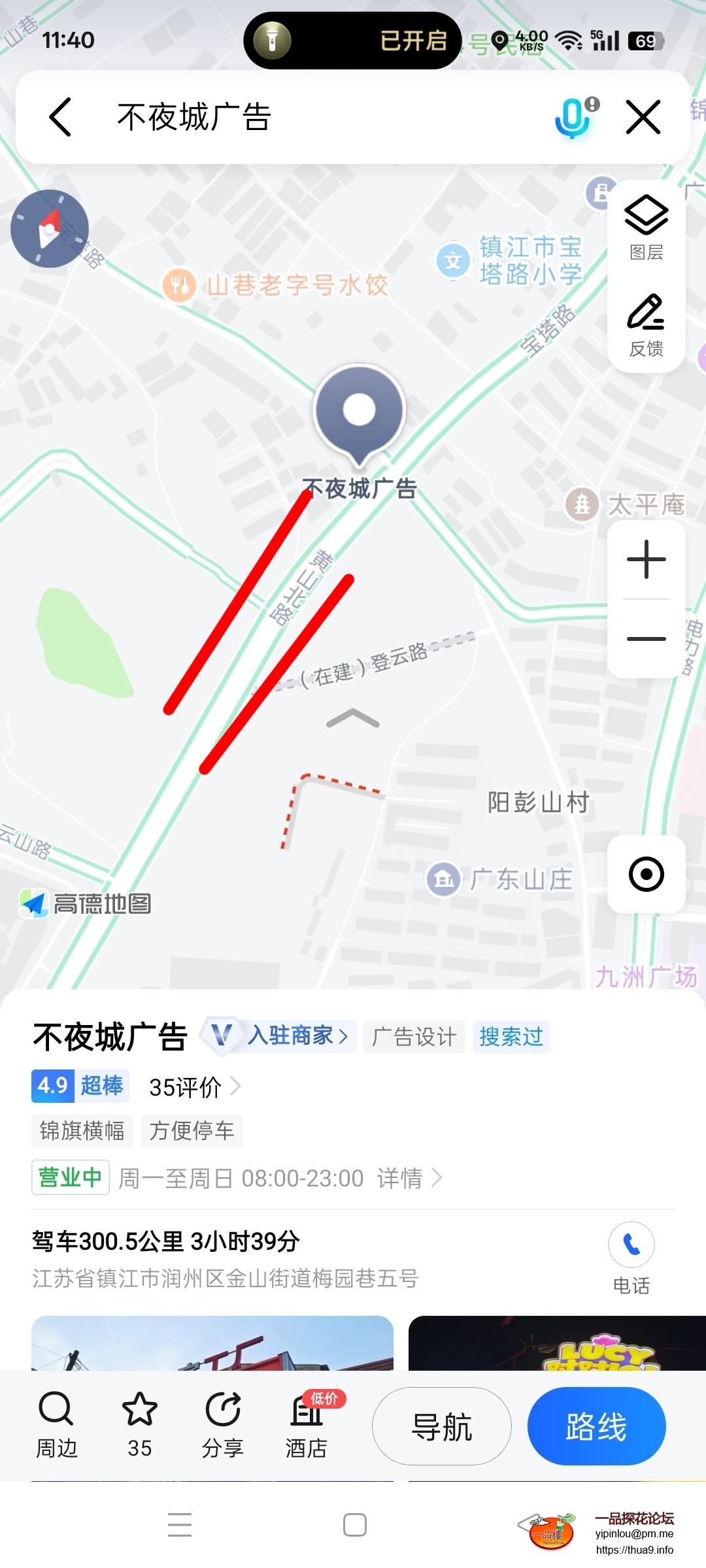Call the shop via 电话

coord(631,1257)
